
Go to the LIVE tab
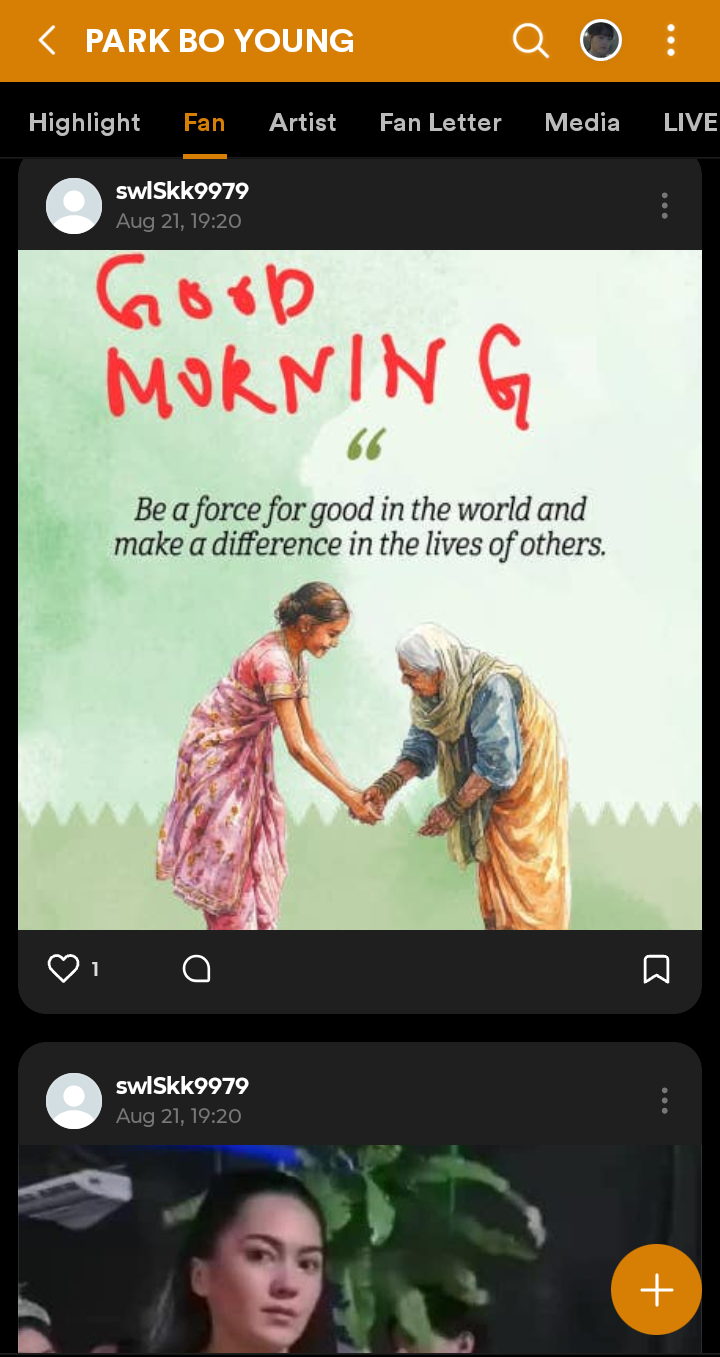click(690, 123)
